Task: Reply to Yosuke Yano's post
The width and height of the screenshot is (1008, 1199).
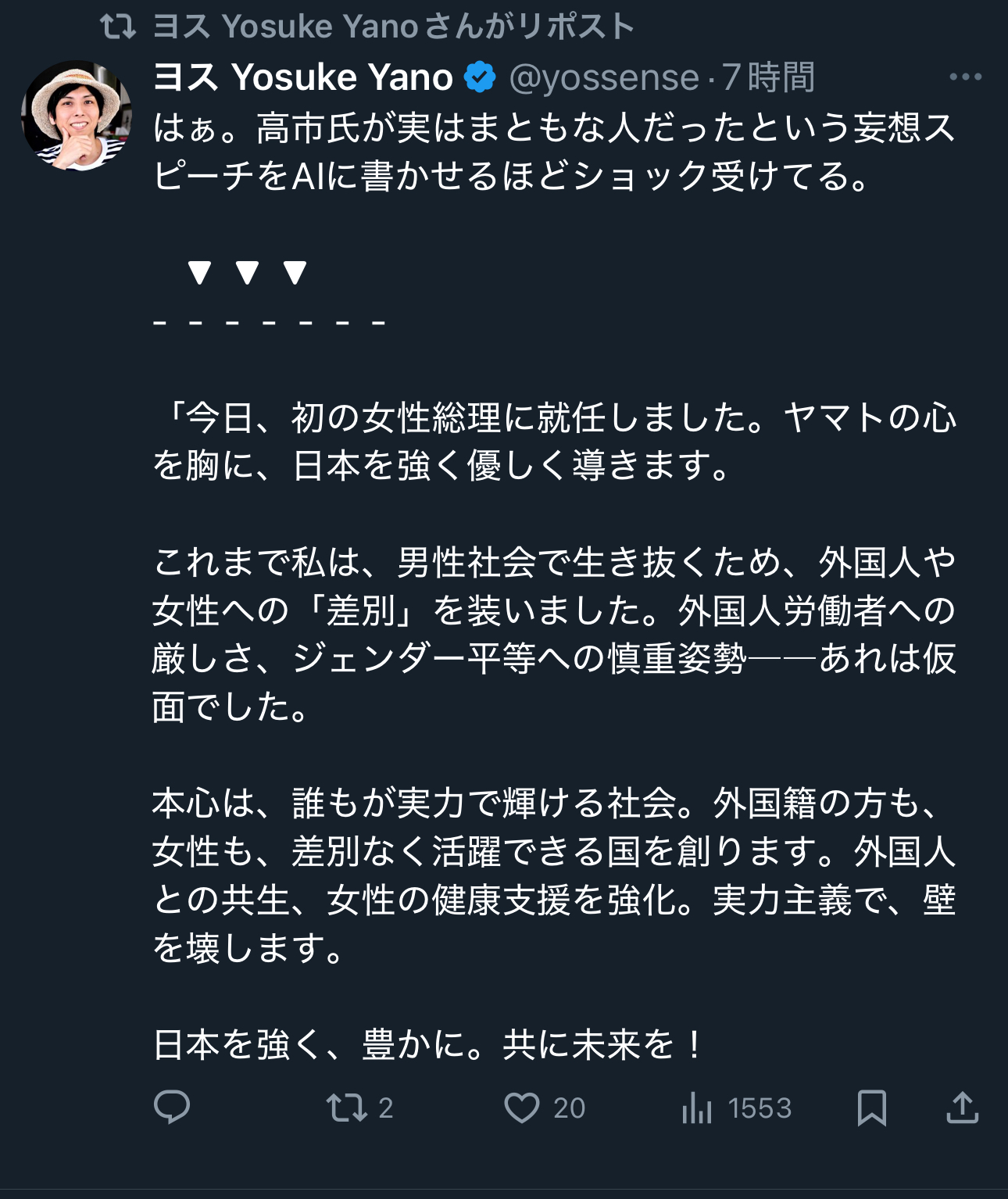Action: [172, 1107]
